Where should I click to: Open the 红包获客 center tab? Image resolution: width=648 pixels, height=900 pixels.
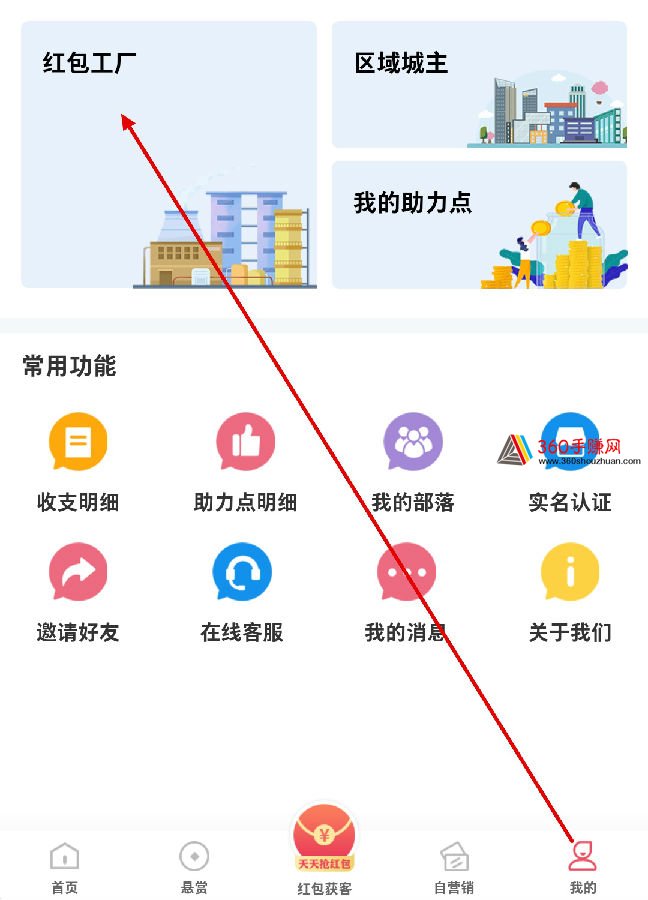click(x=324, y=850)
